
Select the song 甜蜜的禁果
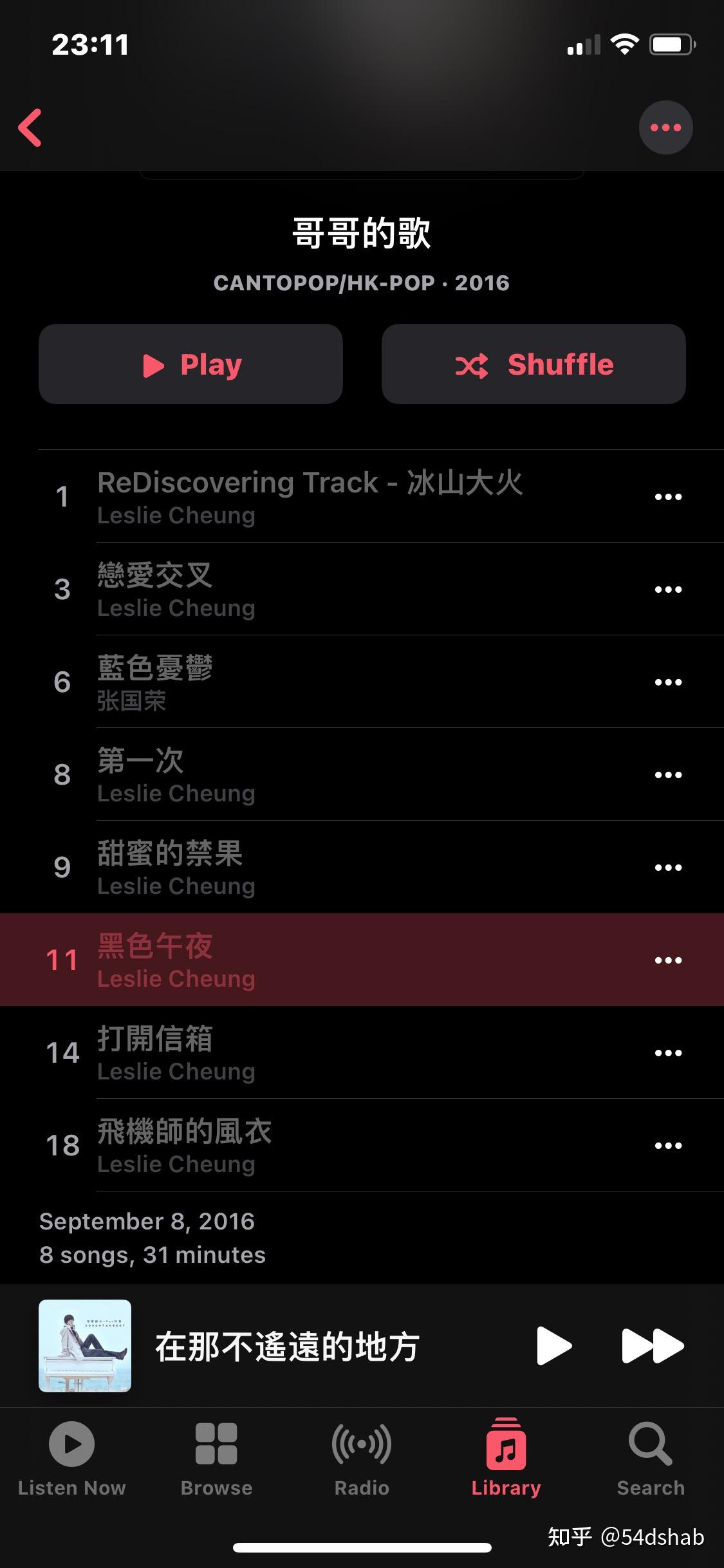click(x=290, y=867)
